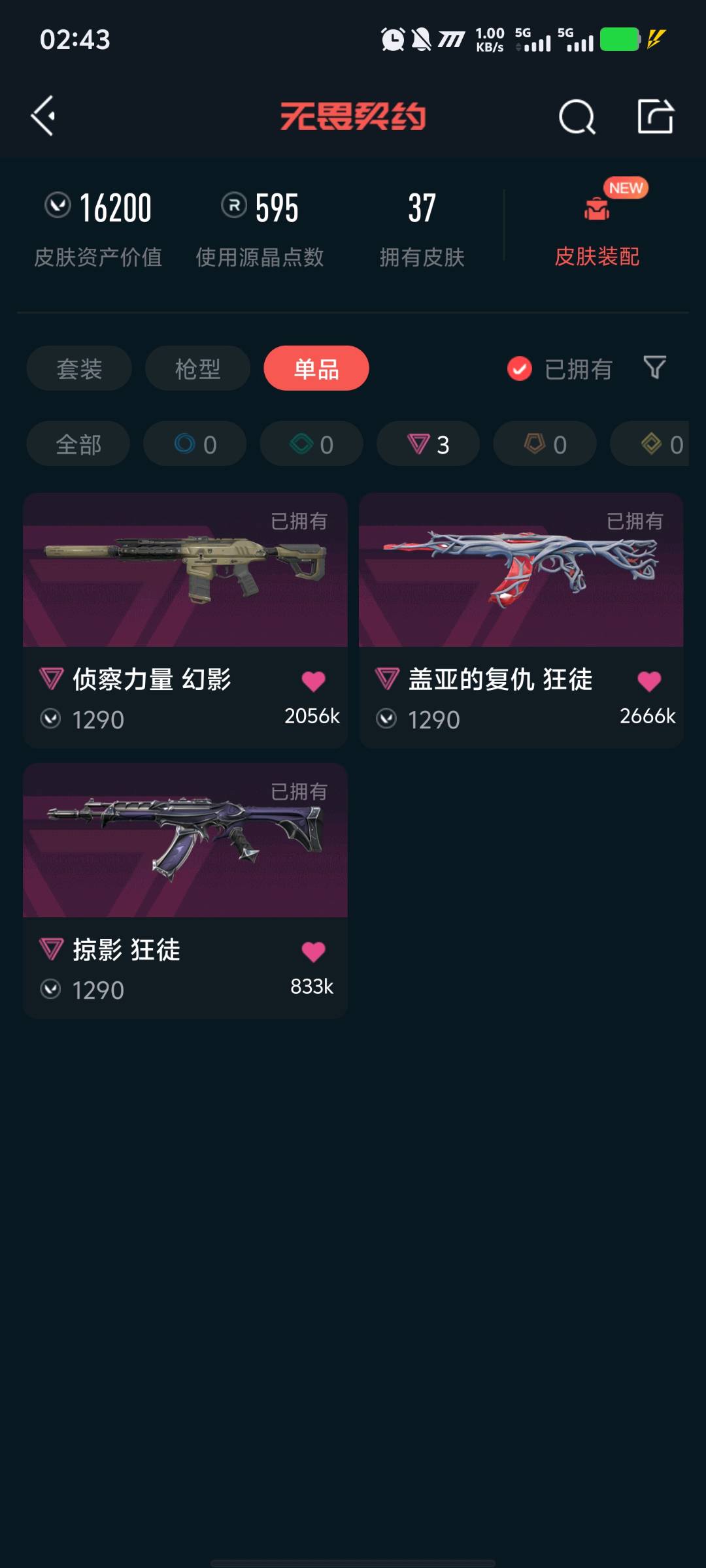Share this skin collection page

click(x=655, y=117)
